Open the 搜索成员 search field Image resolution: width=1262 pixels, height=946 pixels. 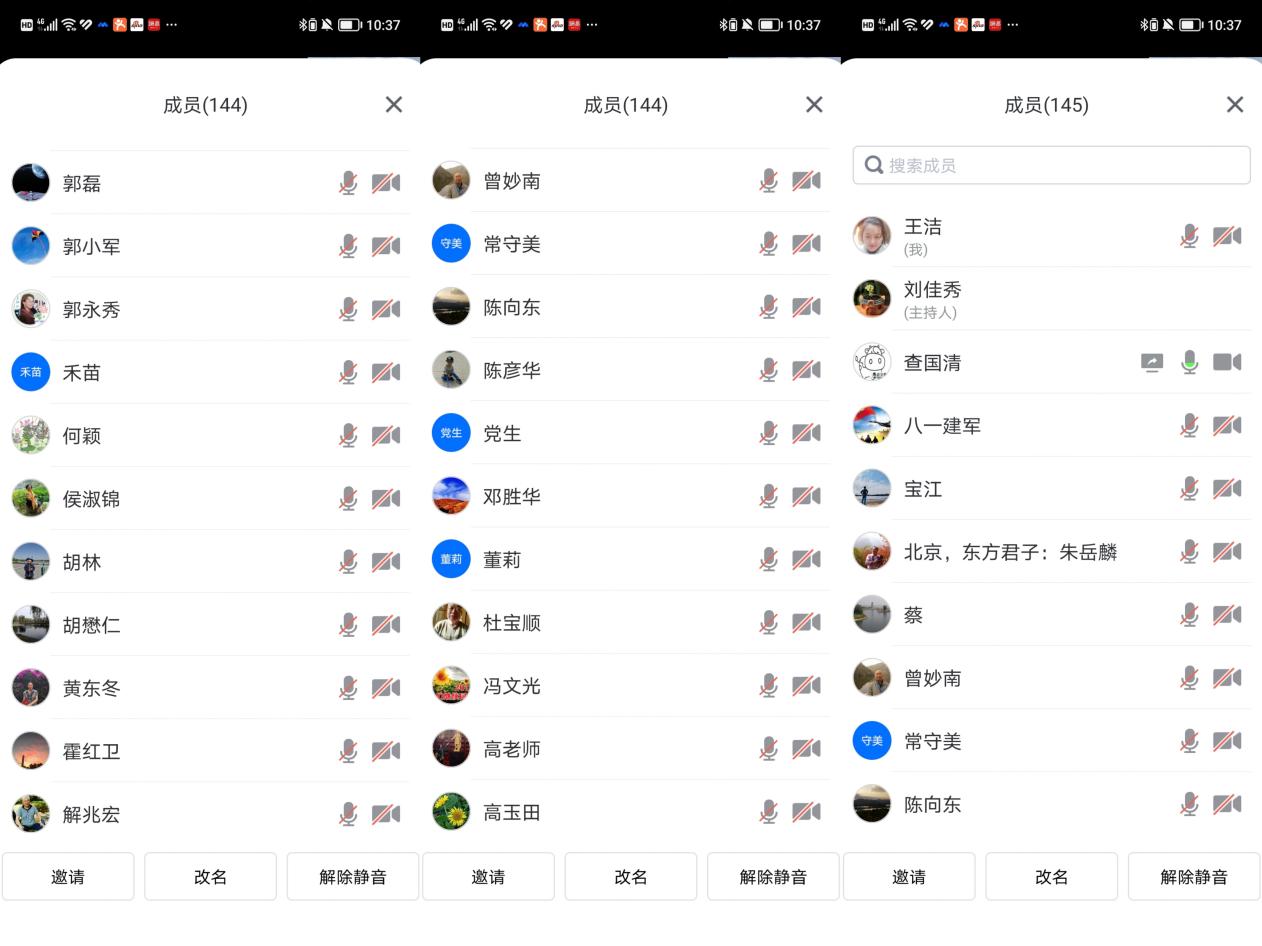tap(1050, 165)
